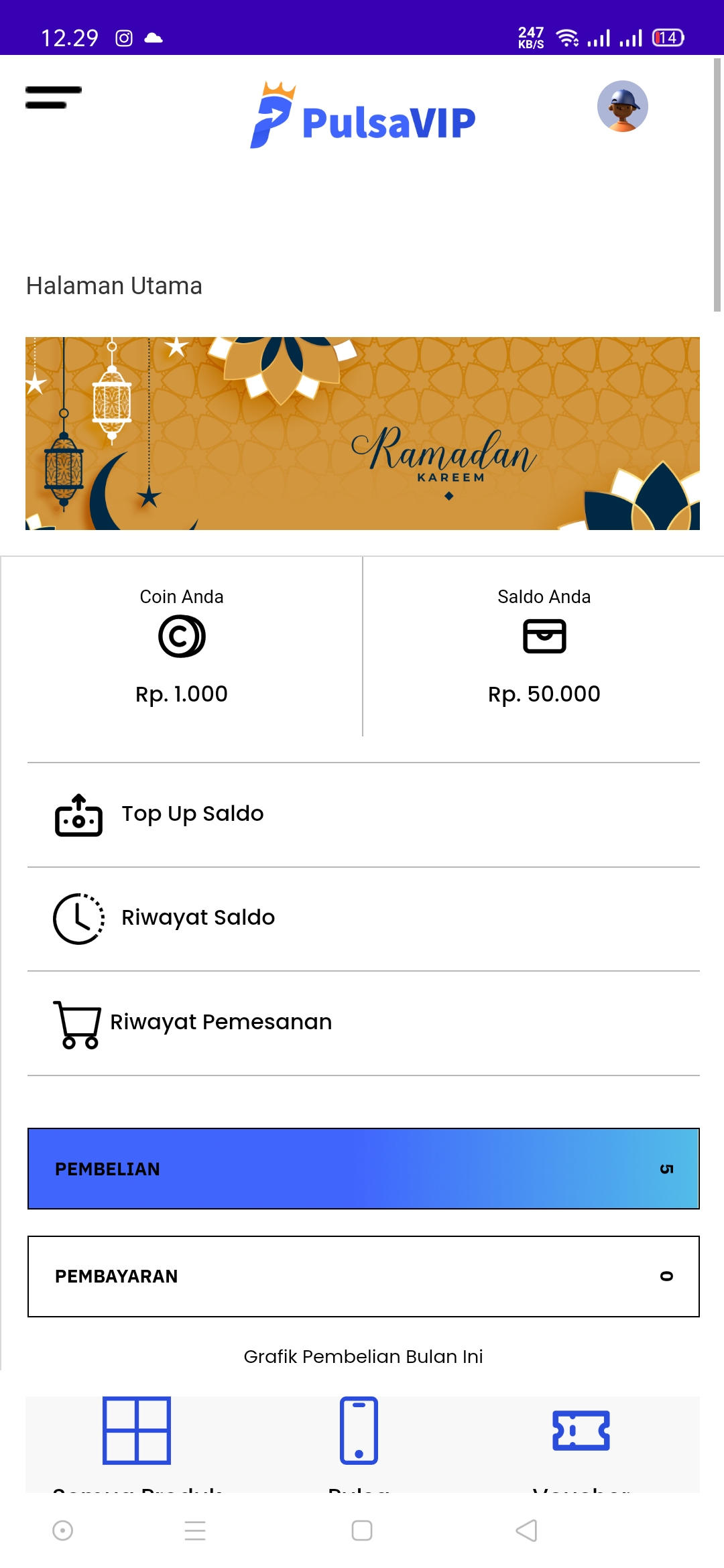Go back using the system back button
Viewport: 724px width, 1568px height.
(x=527, y=1530)
